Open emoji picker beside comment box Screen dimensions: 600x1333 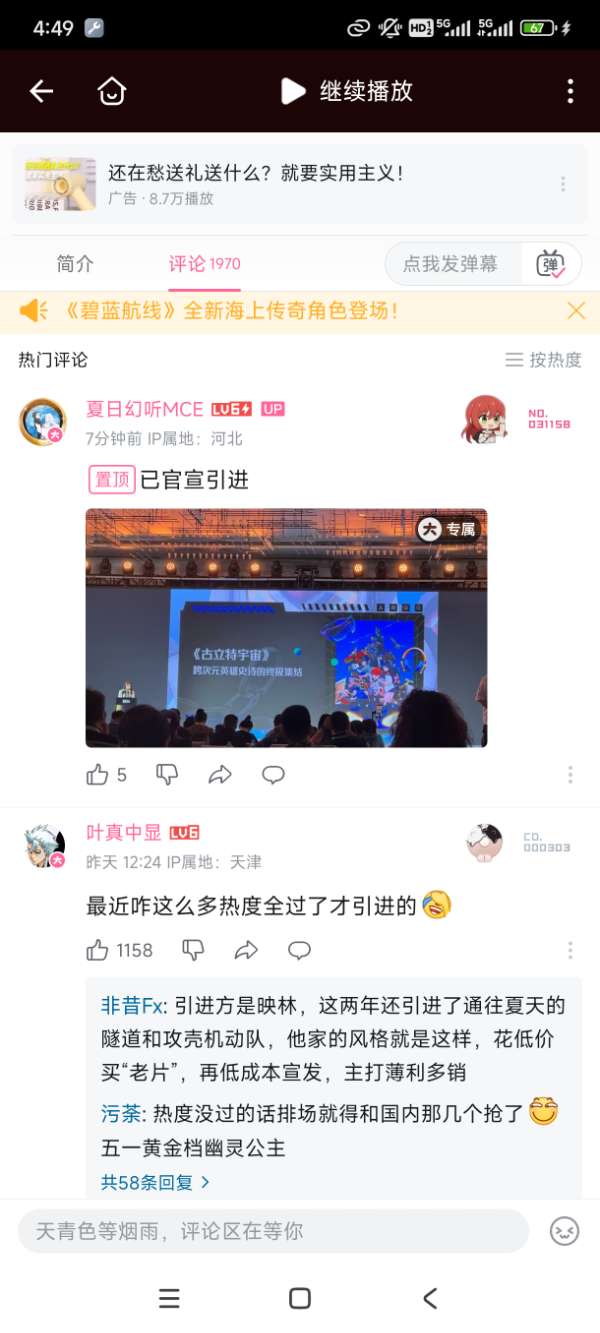coord(565,1231)
